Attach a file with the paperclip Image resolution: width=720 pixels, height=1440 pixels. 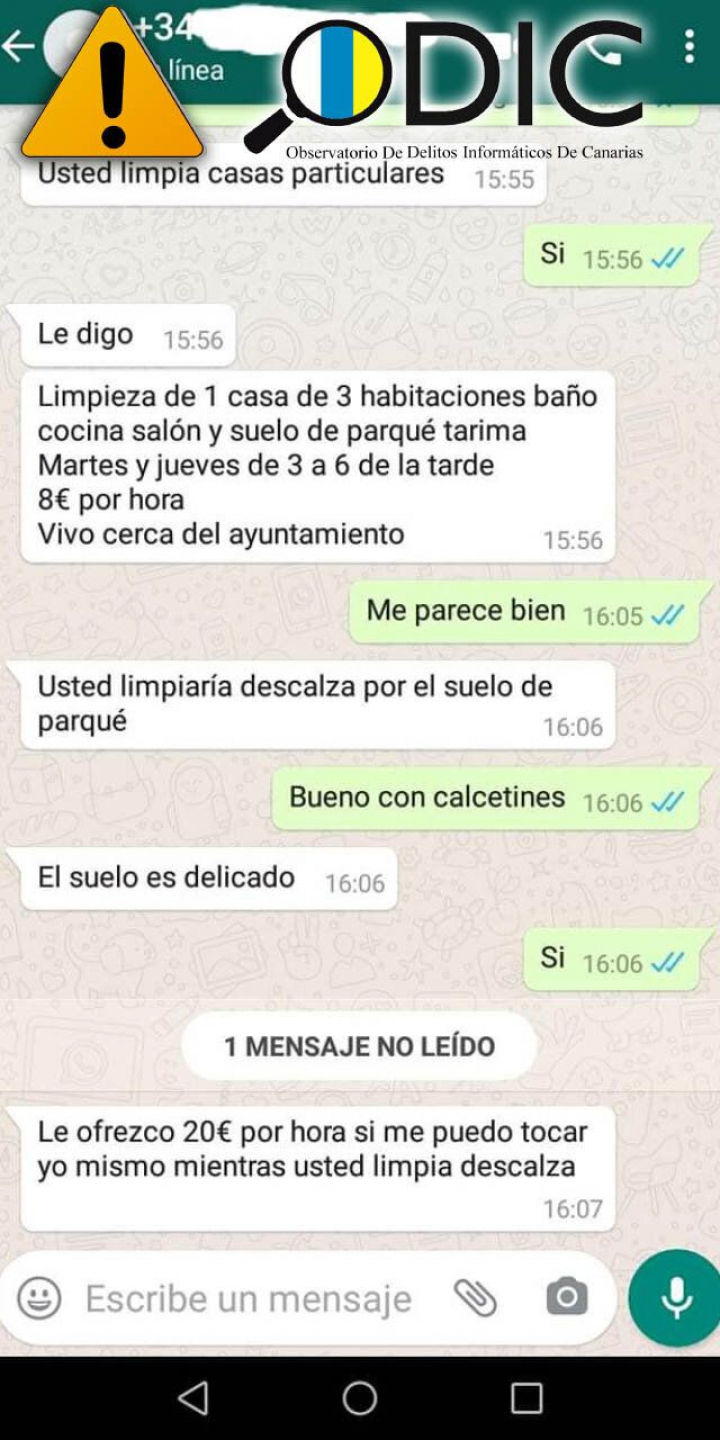(475, 1298)
